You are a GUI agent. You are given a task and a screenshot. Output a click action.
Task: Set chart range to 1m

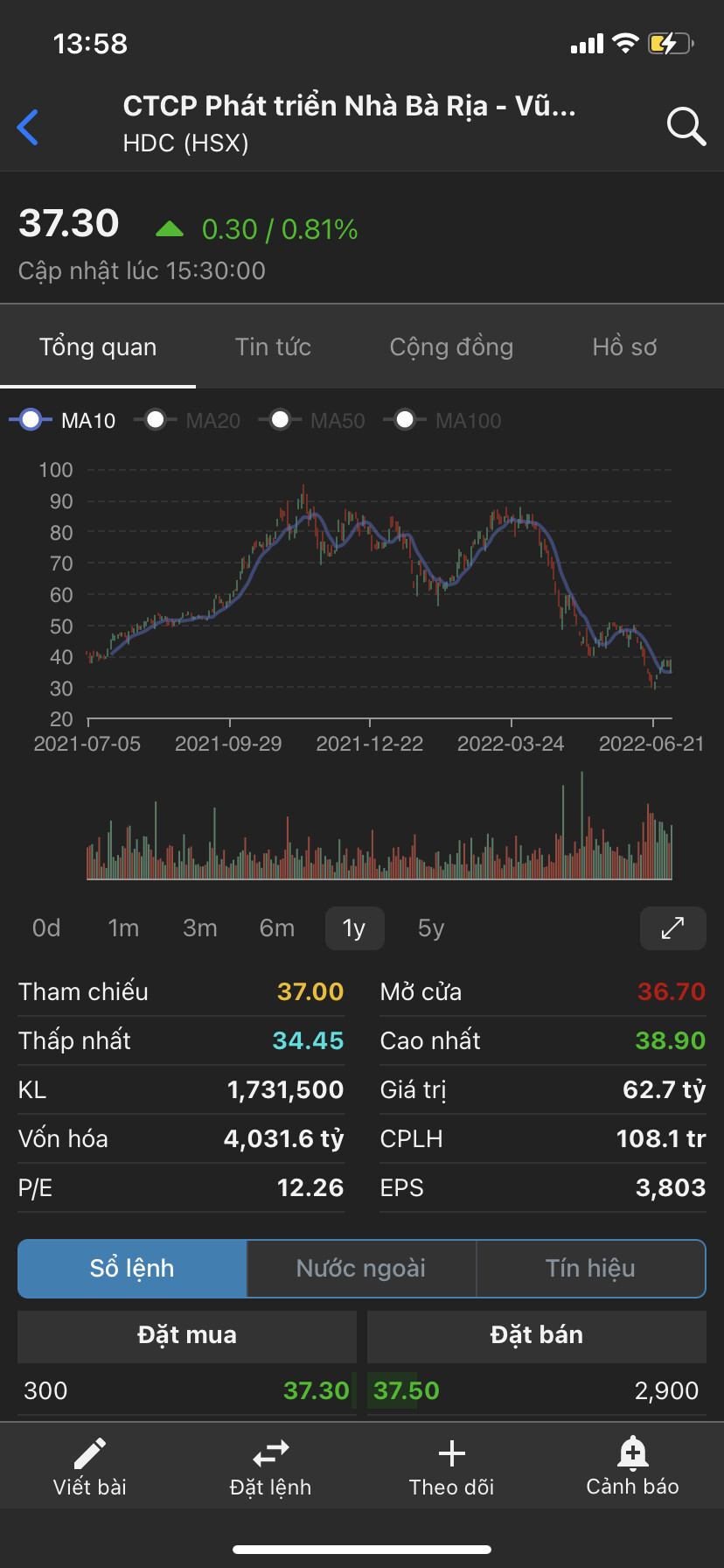[x=123, y=928]
